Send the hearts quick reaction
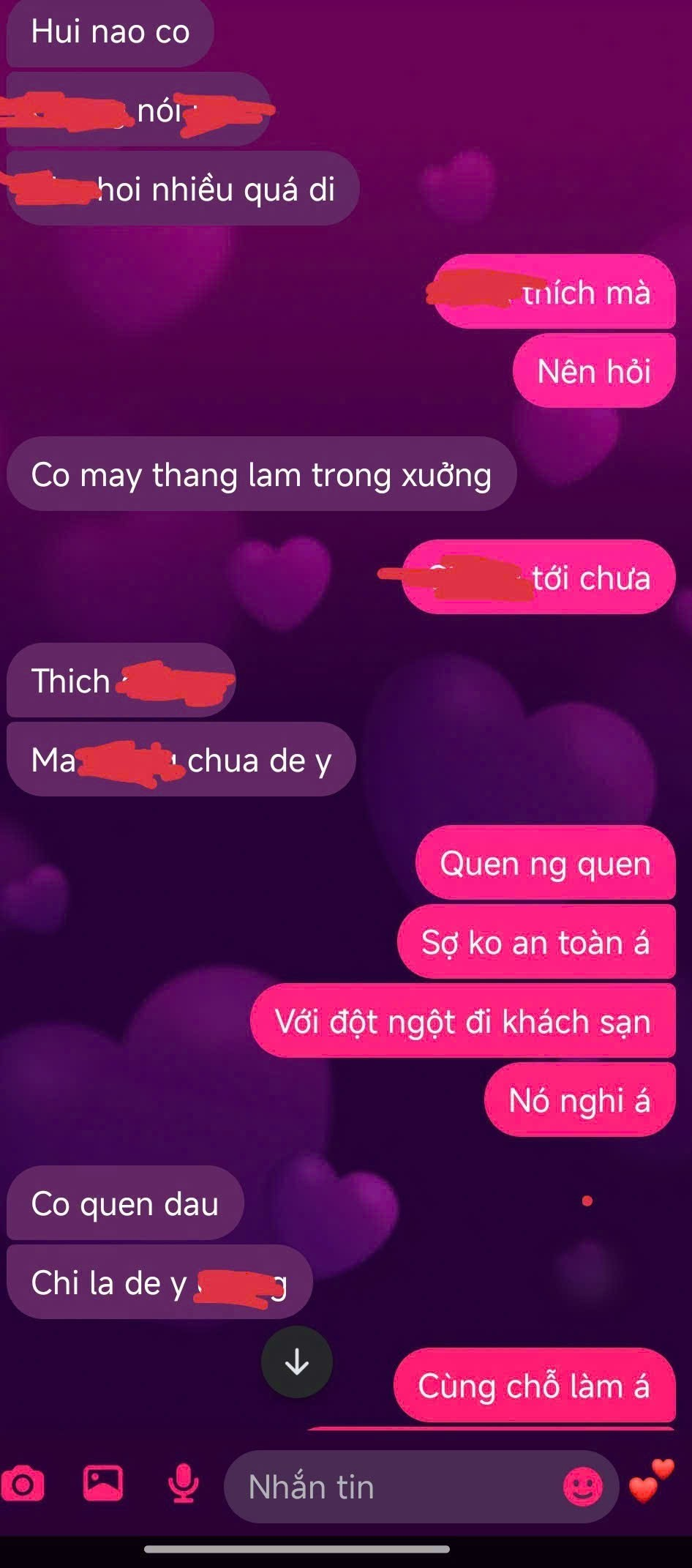The height and width of the screenshot is (1568, 692). point(650,1480)
